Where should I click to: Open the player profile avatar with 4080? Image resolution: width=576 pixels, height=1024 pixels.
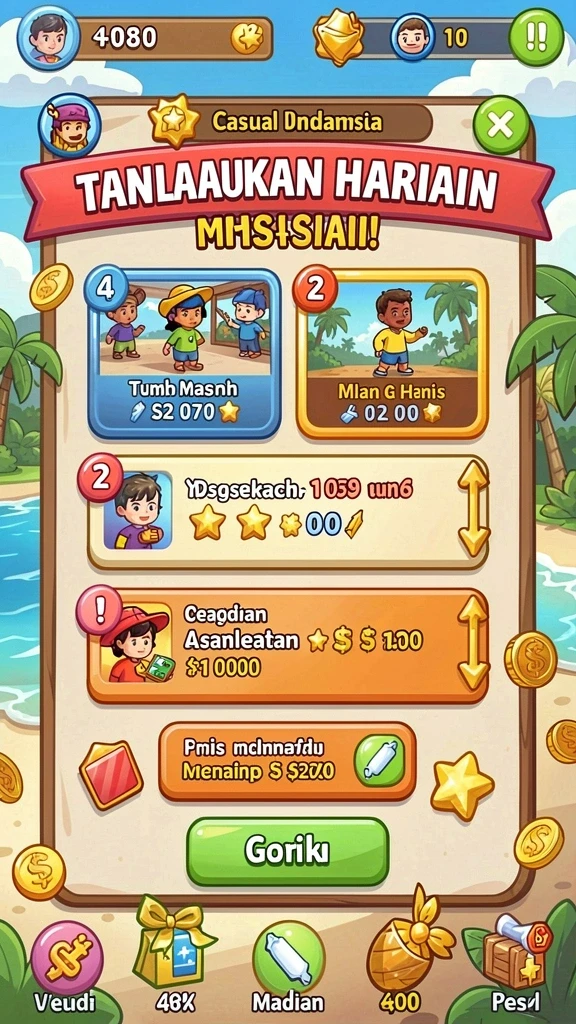(48, 37)
